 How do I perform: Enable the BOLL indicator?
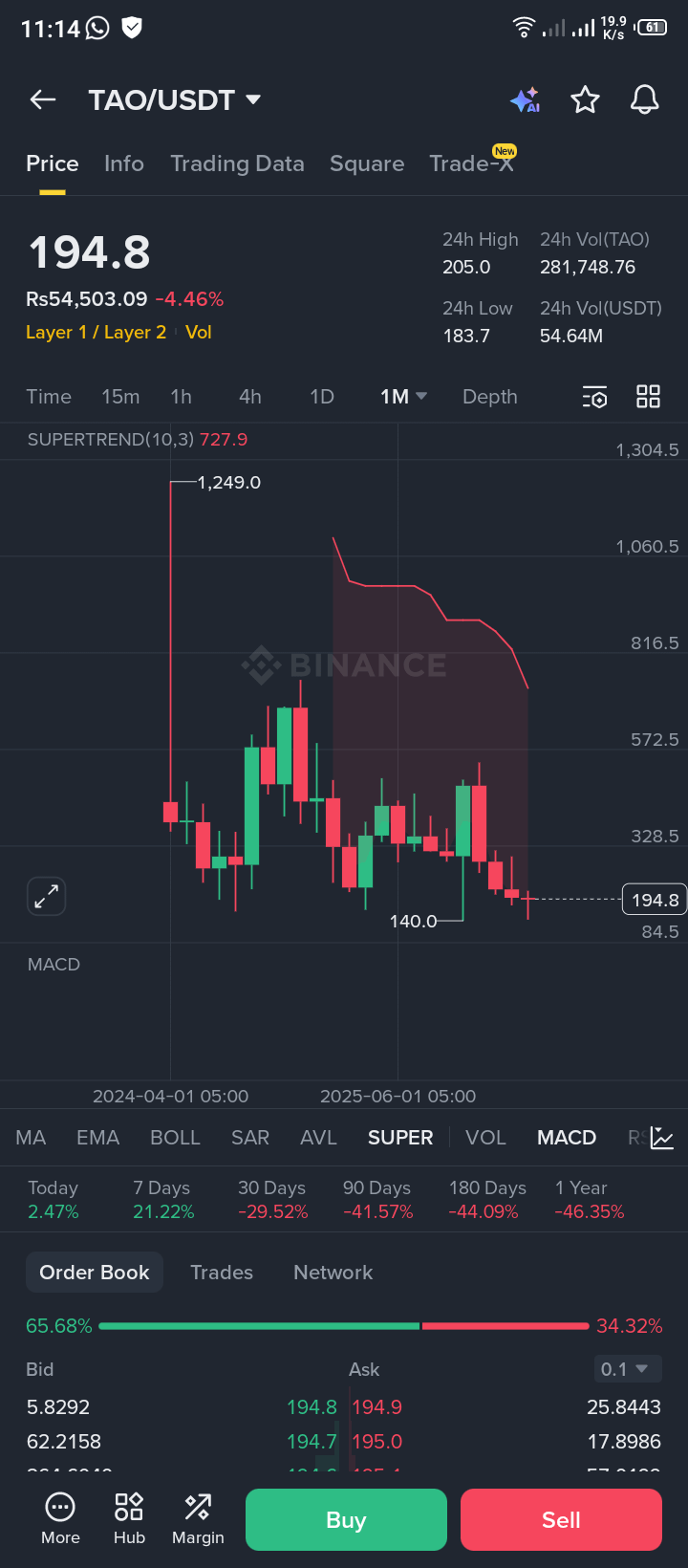point(175,1138)
